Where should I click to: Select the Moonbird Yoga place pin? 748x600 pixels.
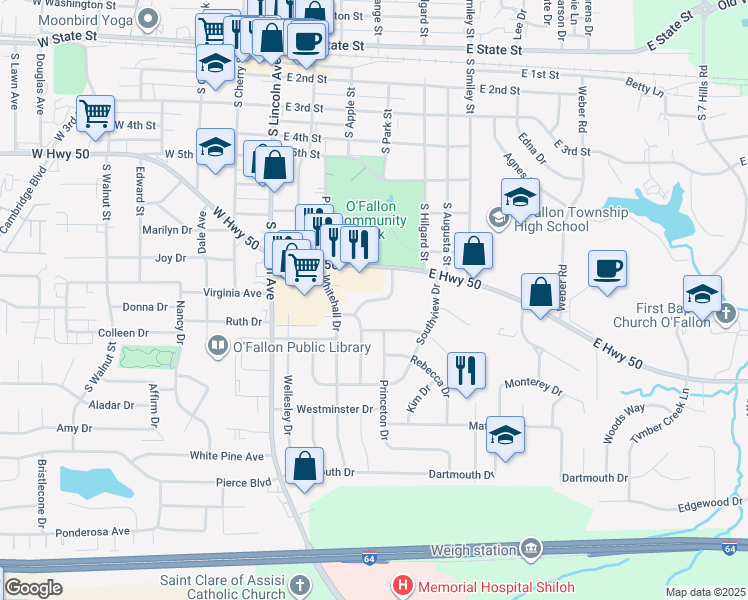pos(148,20)
